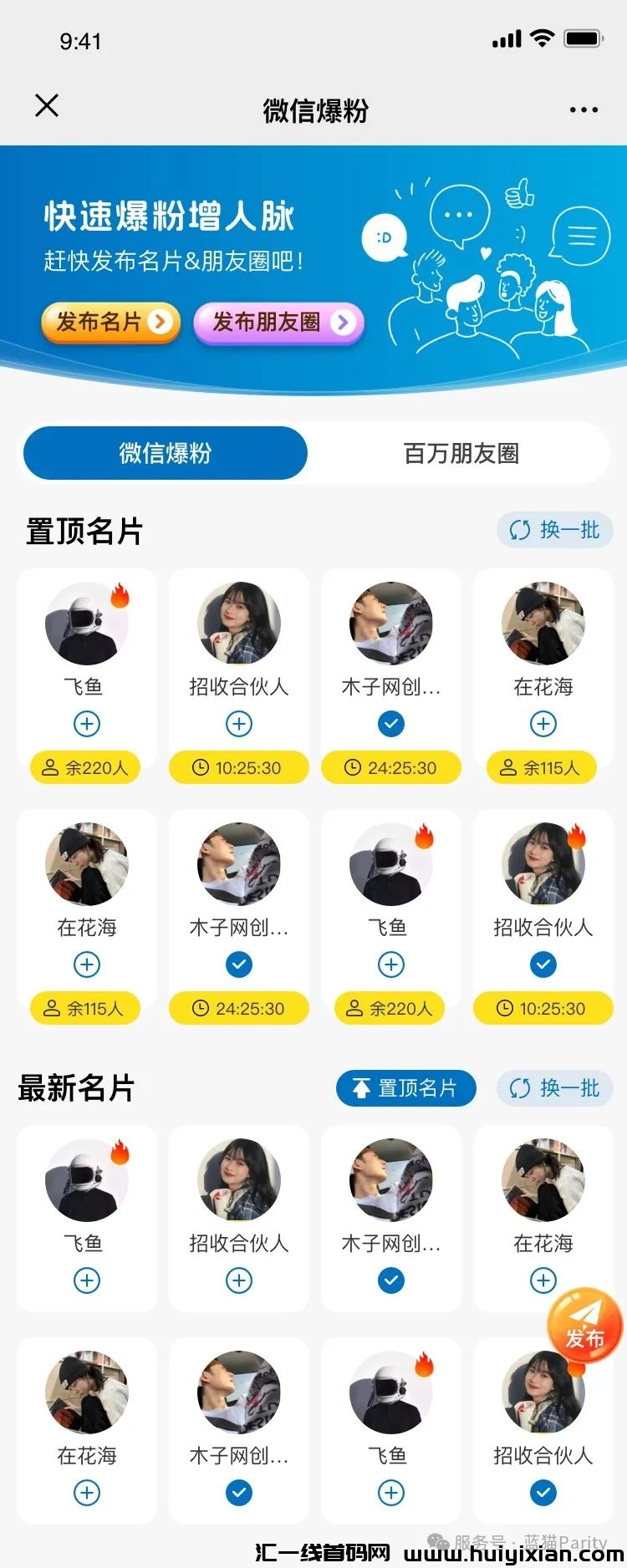Refresh the 最新名片 section with 换一批
The image size is (627, 1568).
click(555, 1088)
